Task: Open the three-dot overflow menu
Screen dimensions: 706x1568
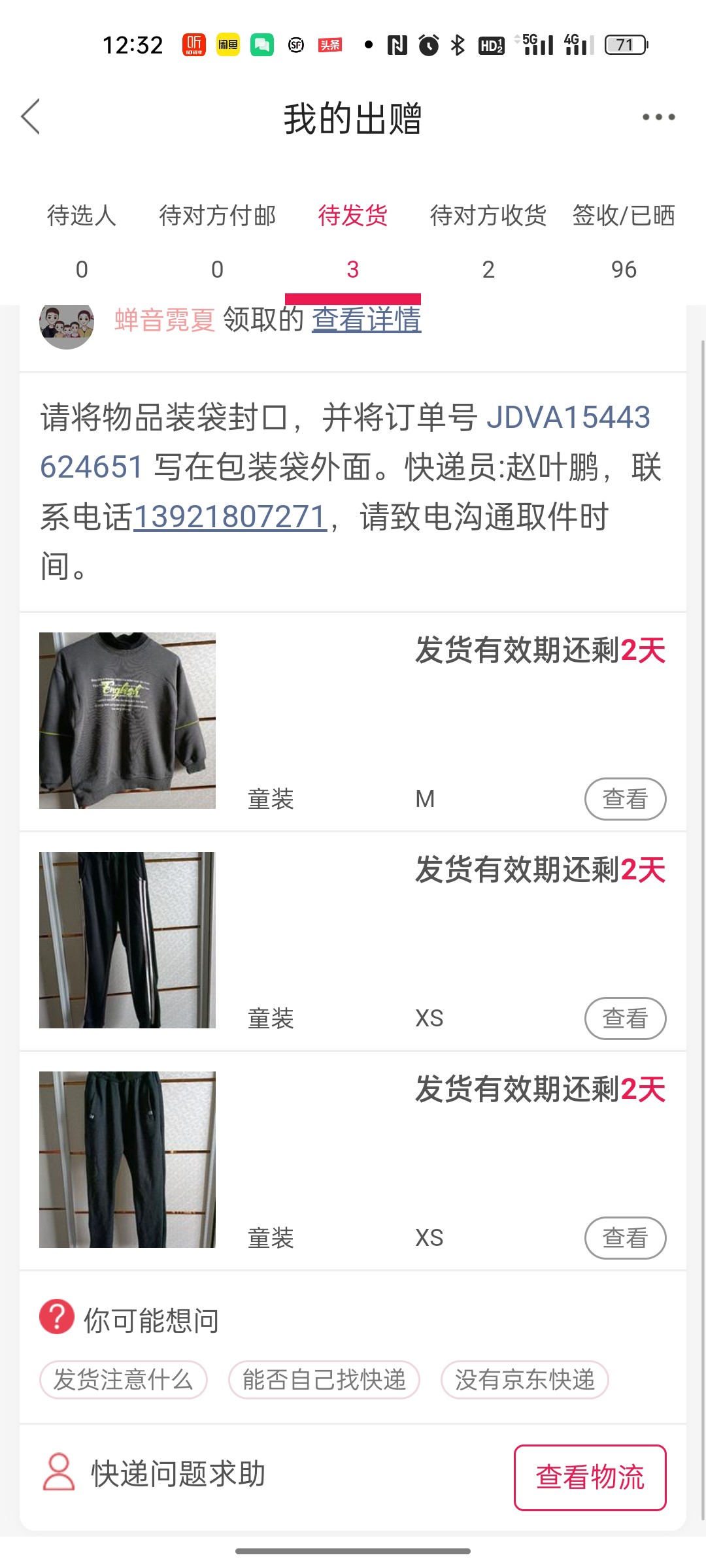Action: (x=658, y=118)
